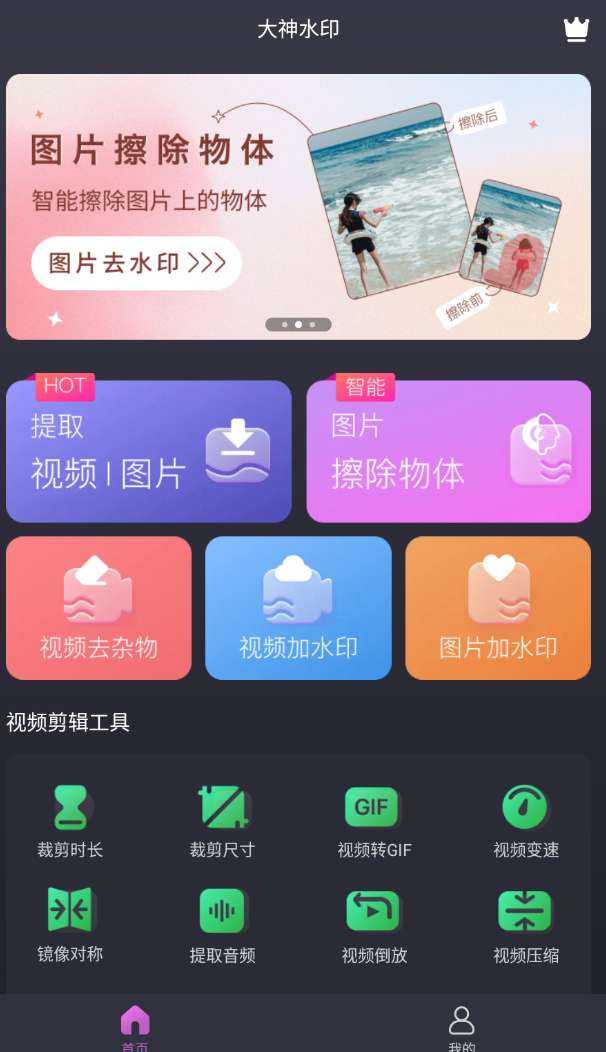This screenshot has width=606, height=1052.
Task: Select 视频加水印 tool
Action: [298, 608]
